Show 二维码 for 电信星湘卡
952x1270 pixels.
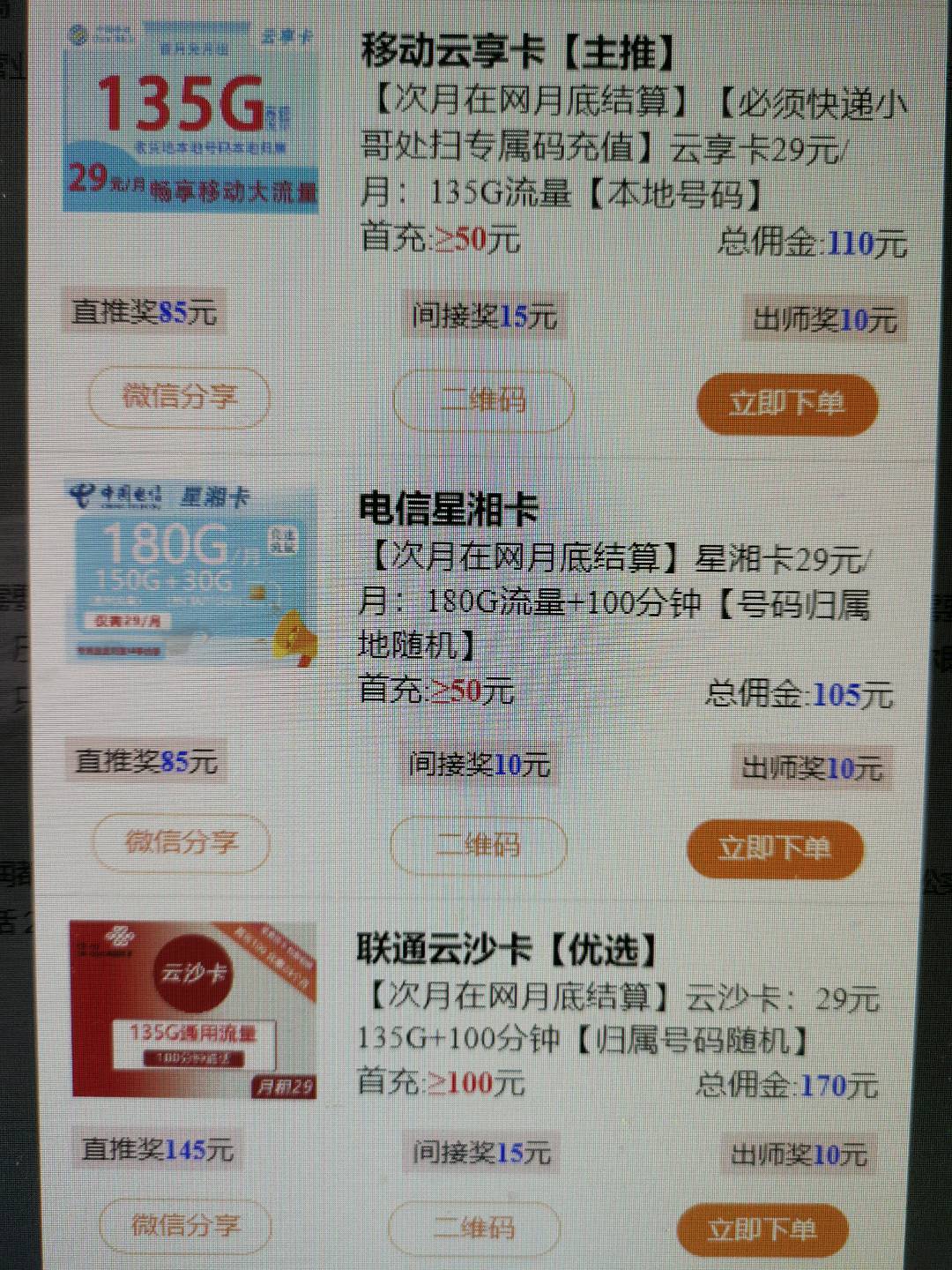coord(479,846)
